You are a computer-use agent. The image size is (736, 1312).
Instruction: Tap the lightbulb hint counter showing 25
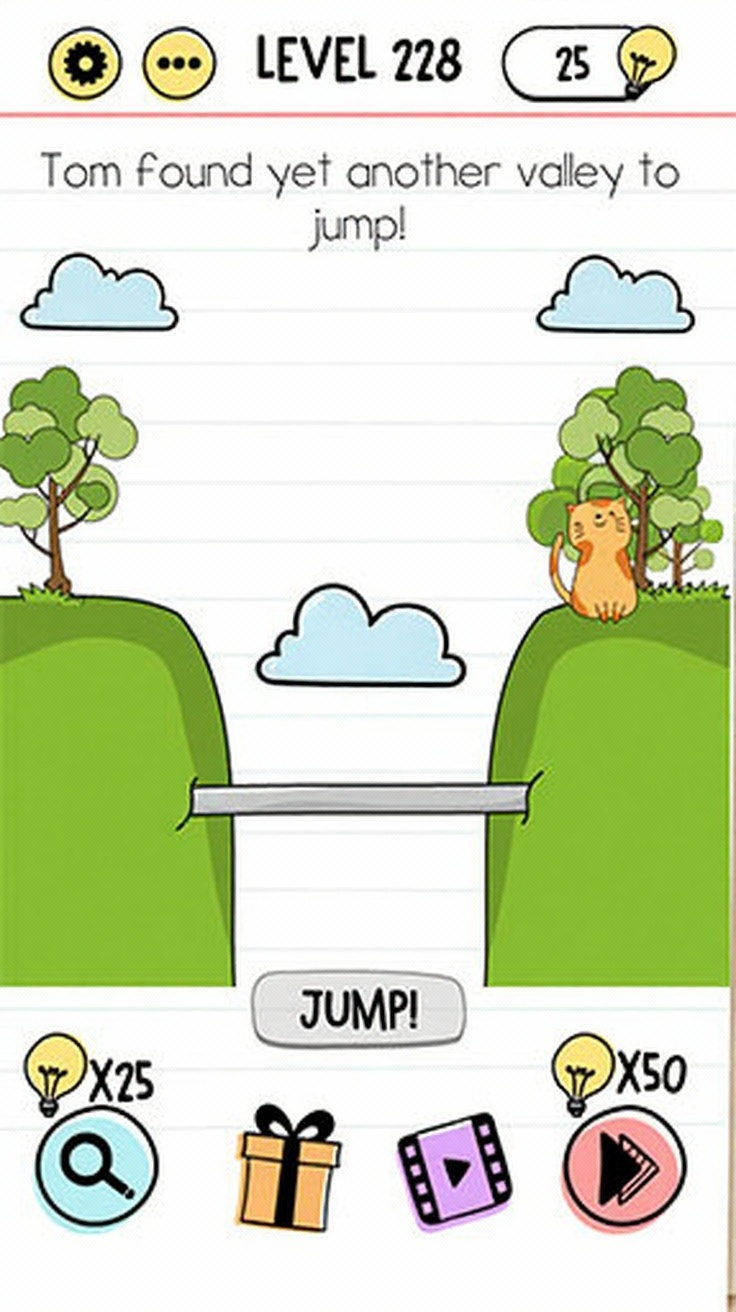point(588,64)
